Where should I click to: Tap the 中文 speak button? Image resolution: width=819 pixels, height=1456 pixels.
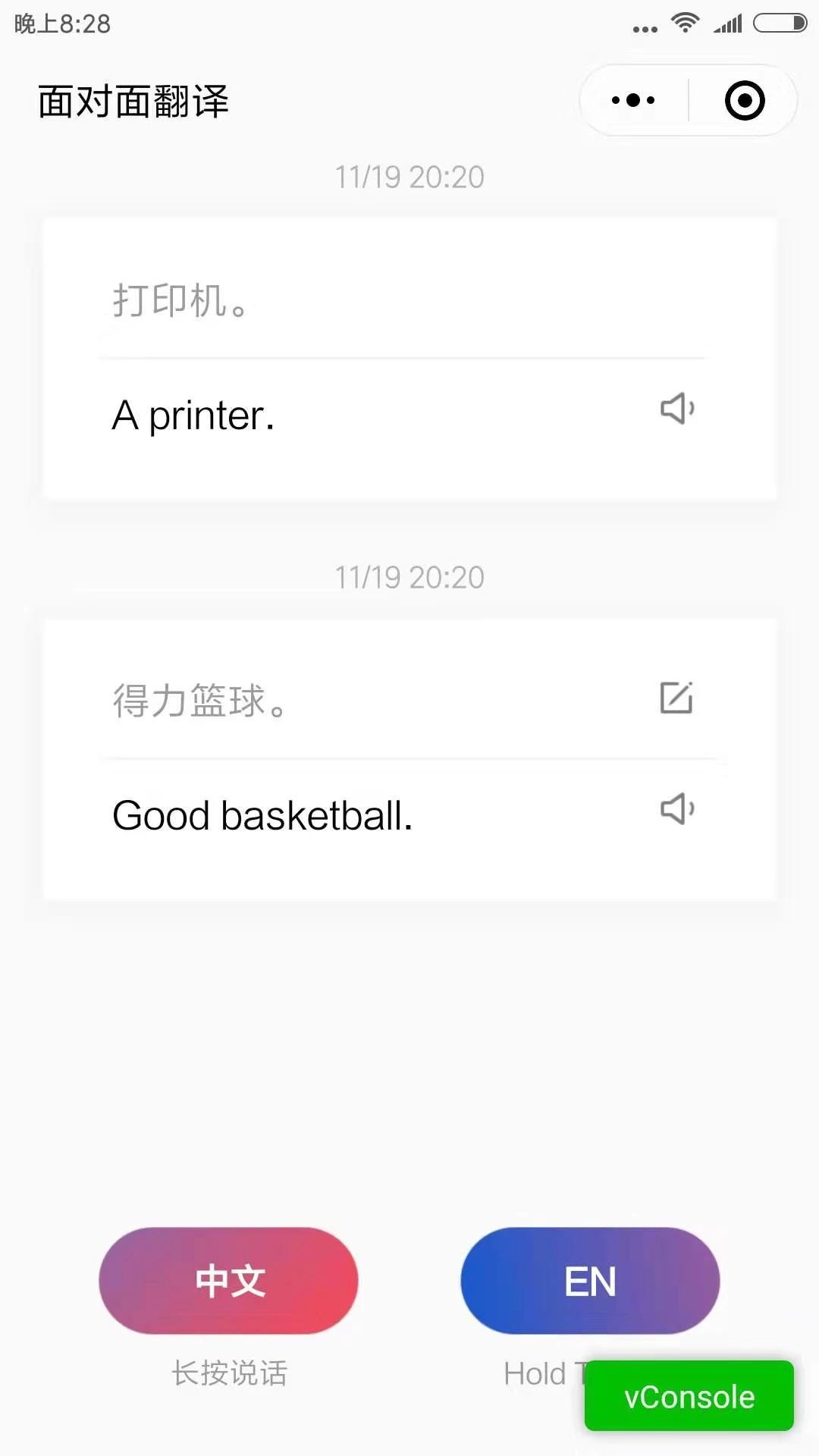coord(228,1281)
